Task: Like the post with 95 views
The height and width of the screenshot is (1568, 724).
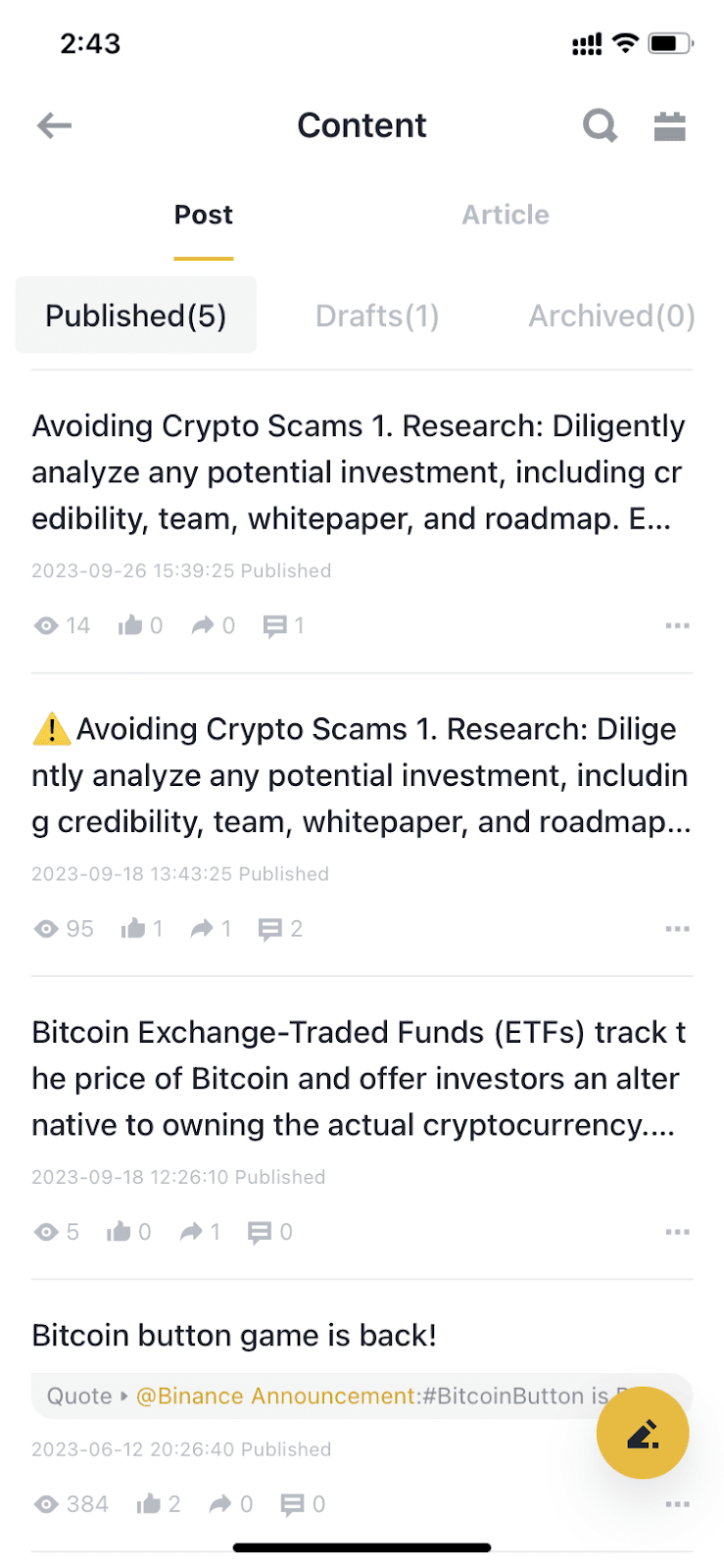Action: pyautogui.click(x=142, y=928)
